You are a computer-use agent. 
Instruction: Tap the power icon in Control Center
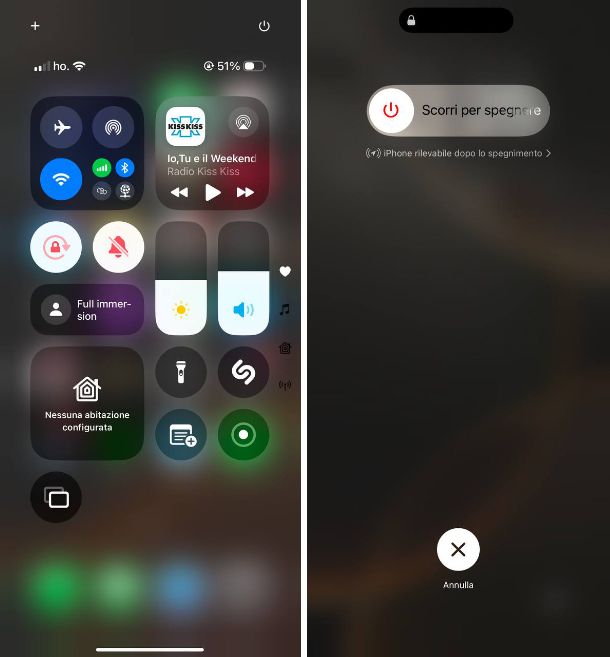264,26
